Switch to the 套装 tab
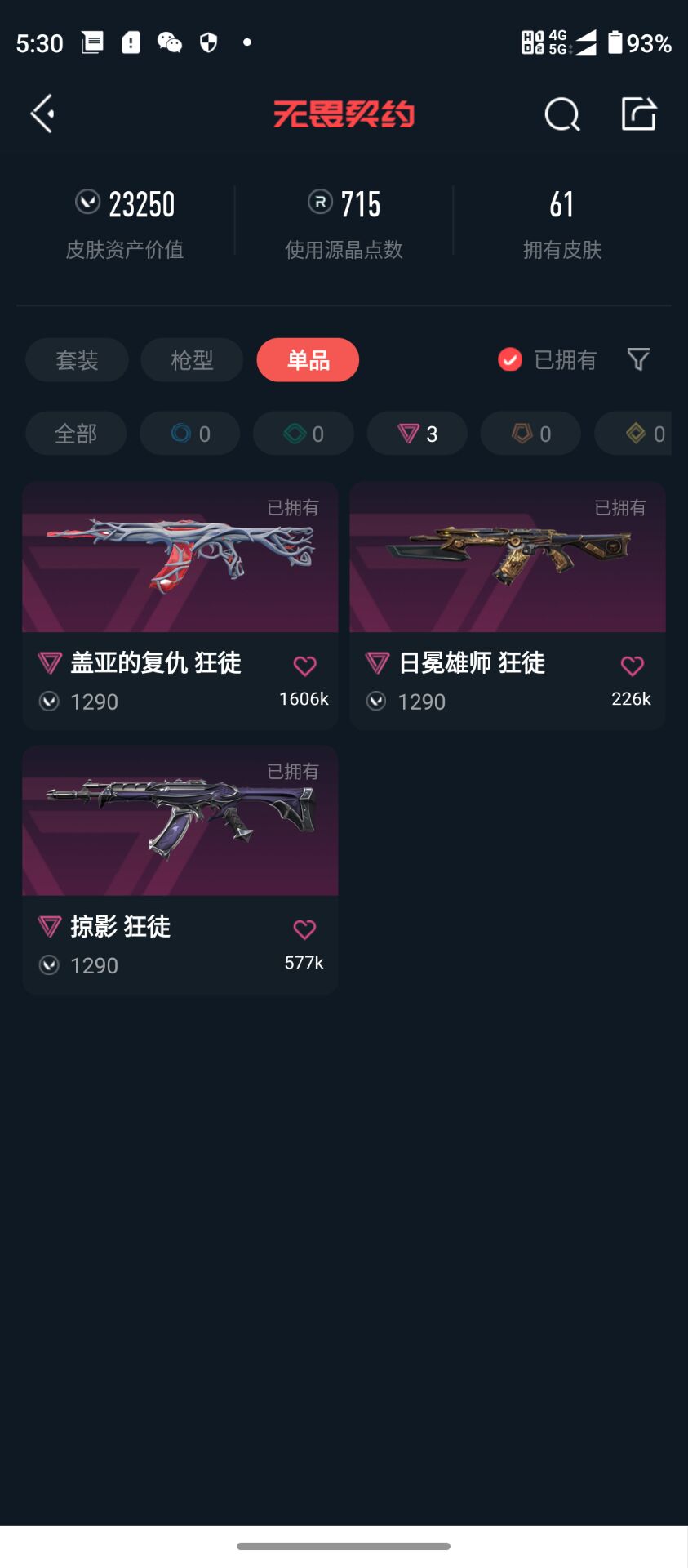Viewport: 688px width, 1568px height. pyautogui.click(x=77, y=360)
